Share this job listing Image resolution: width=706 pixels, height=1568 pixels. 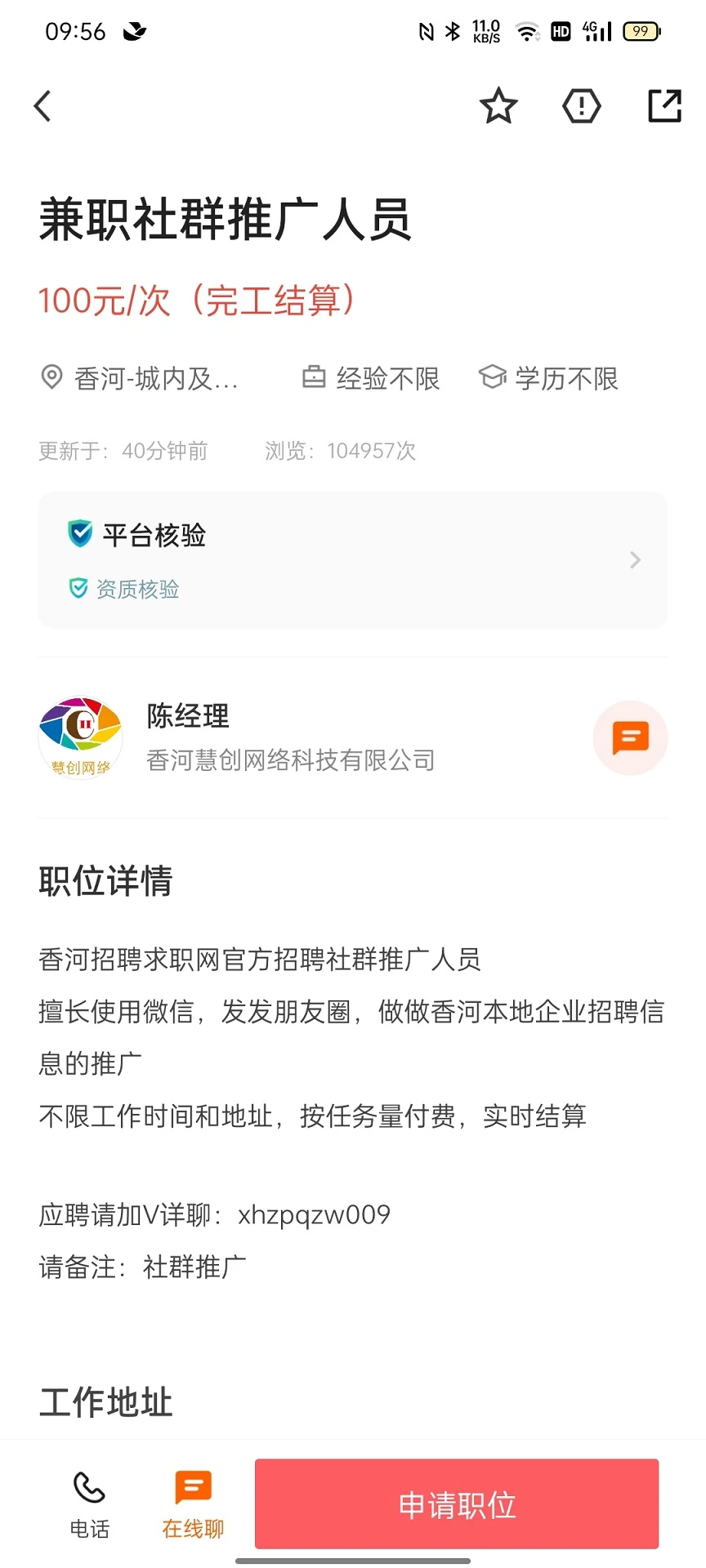coord(664,106)
